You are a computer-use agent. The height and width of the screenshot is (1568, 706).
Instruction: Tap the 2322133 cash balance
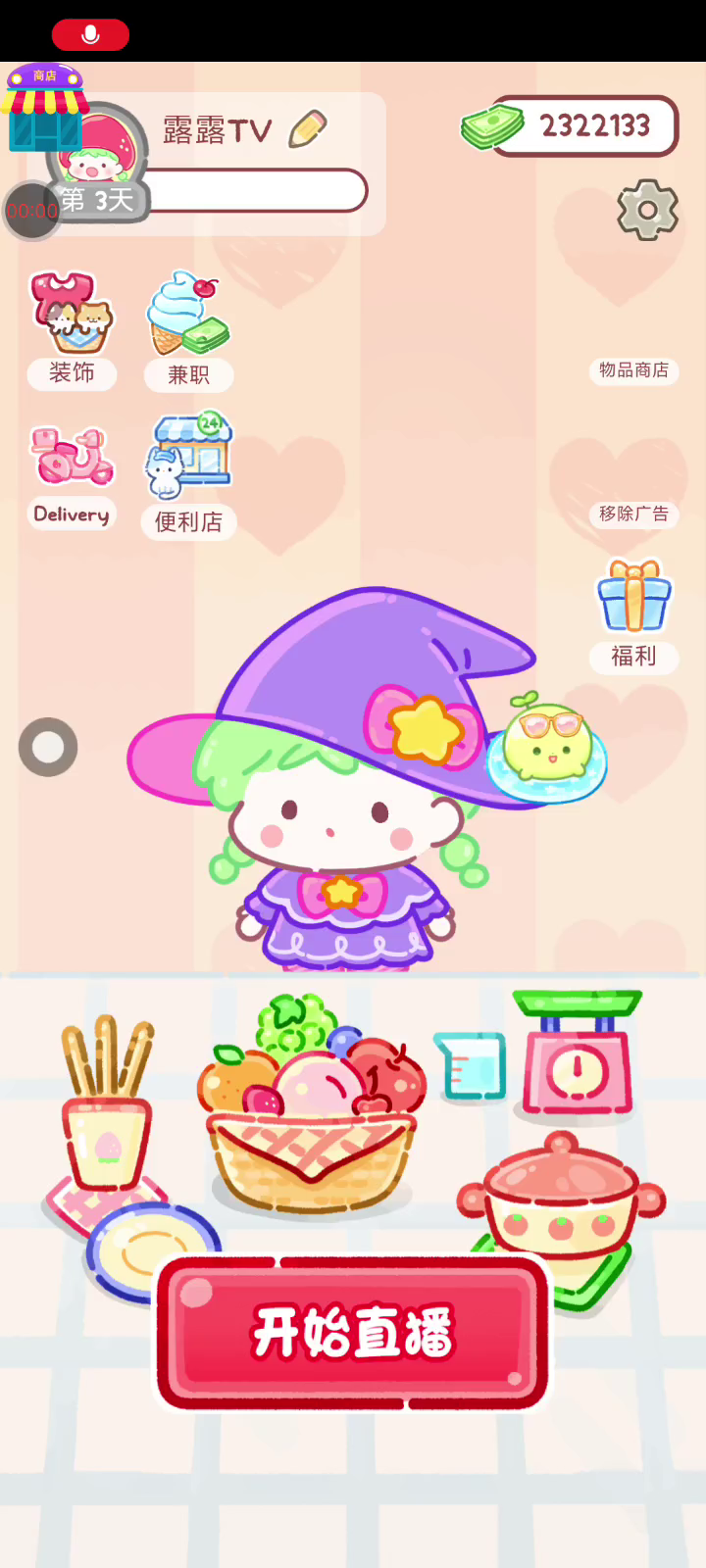[572, 126]
